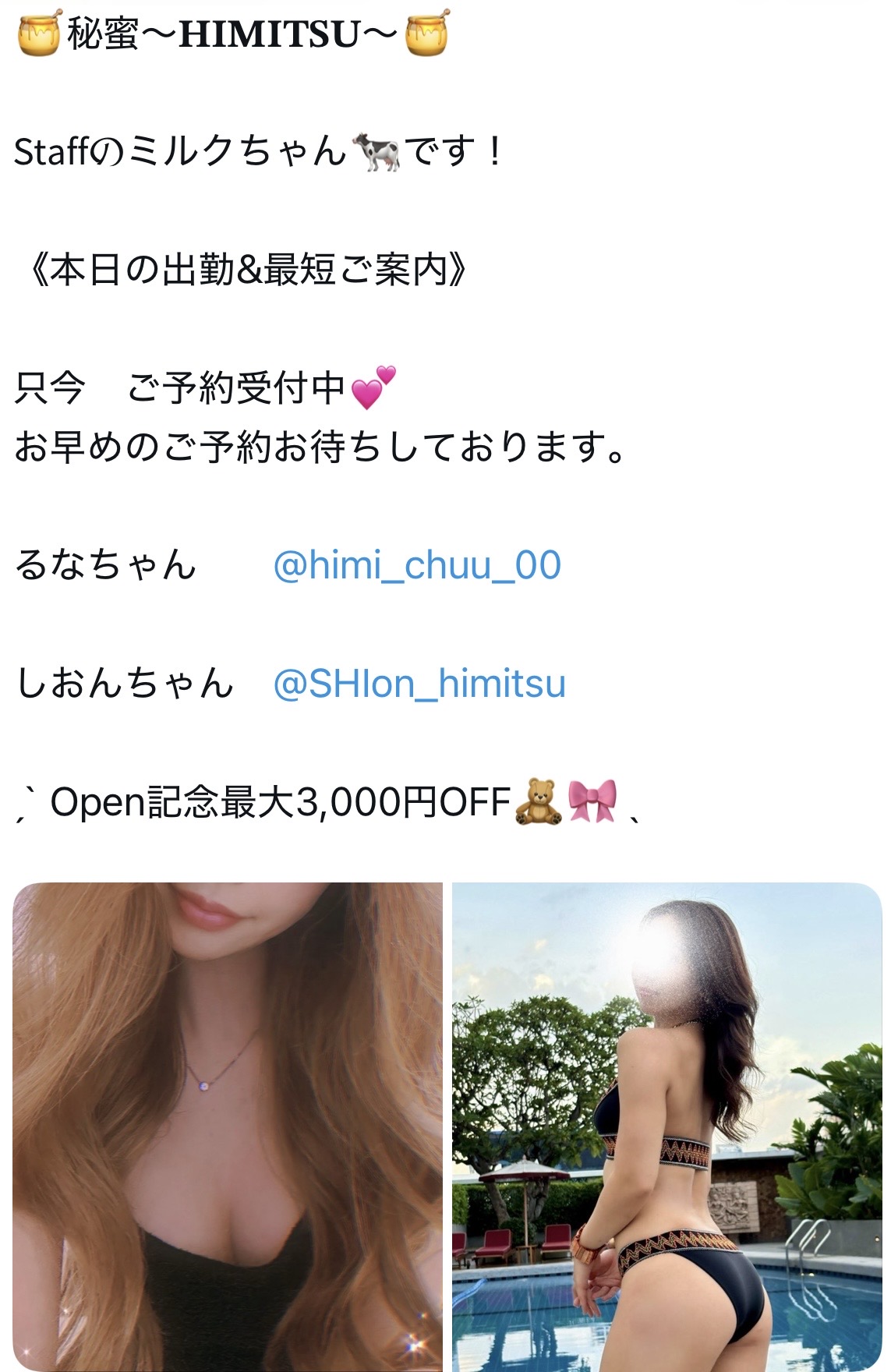The width and height of the screenshot is (891, 1372).
Task: View the close-up photo of the long-haired woman
Action: pyautogui.click(x=227, y=1126)
